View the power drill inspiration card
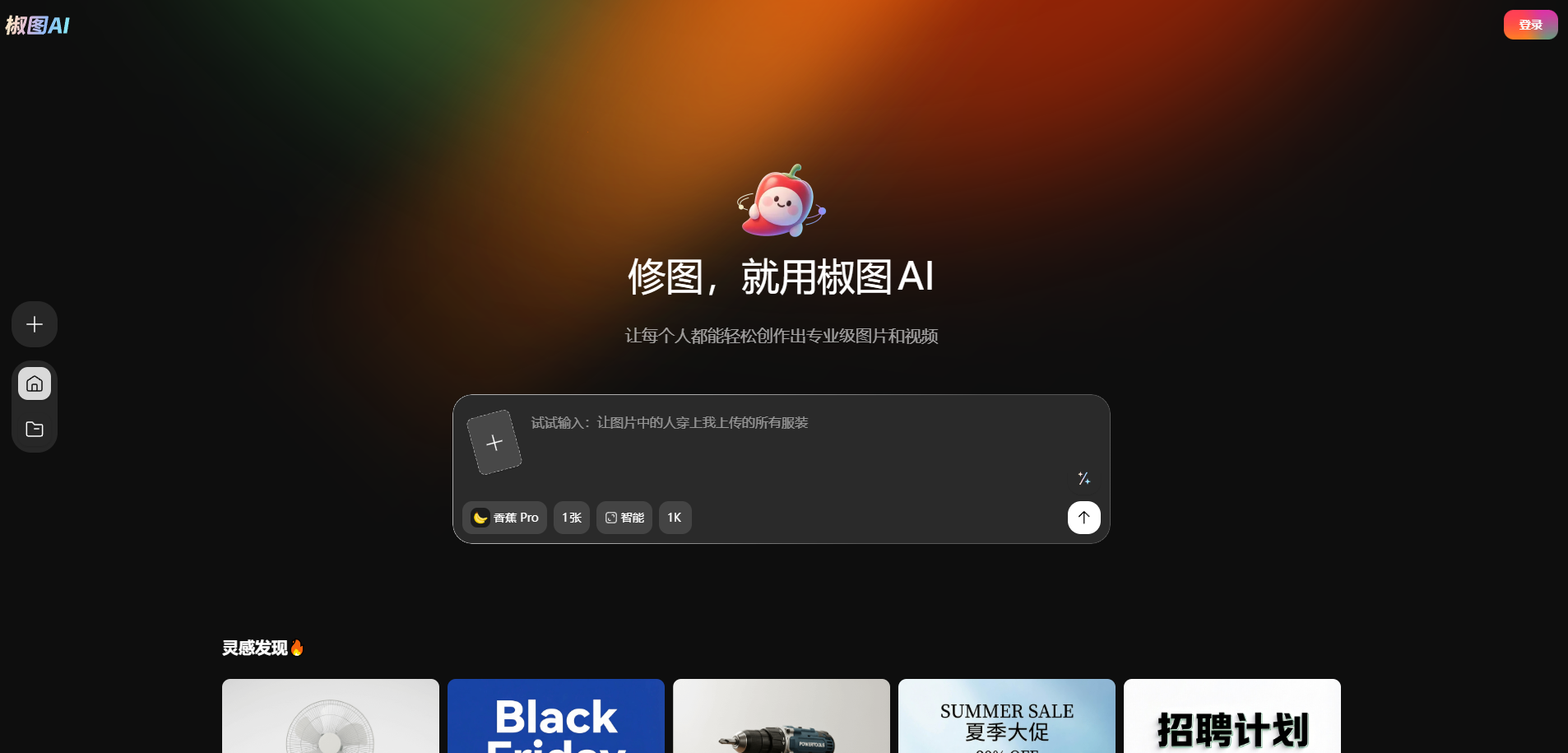The width and height of the screenshot is (1568, 753). pos(782,716)
